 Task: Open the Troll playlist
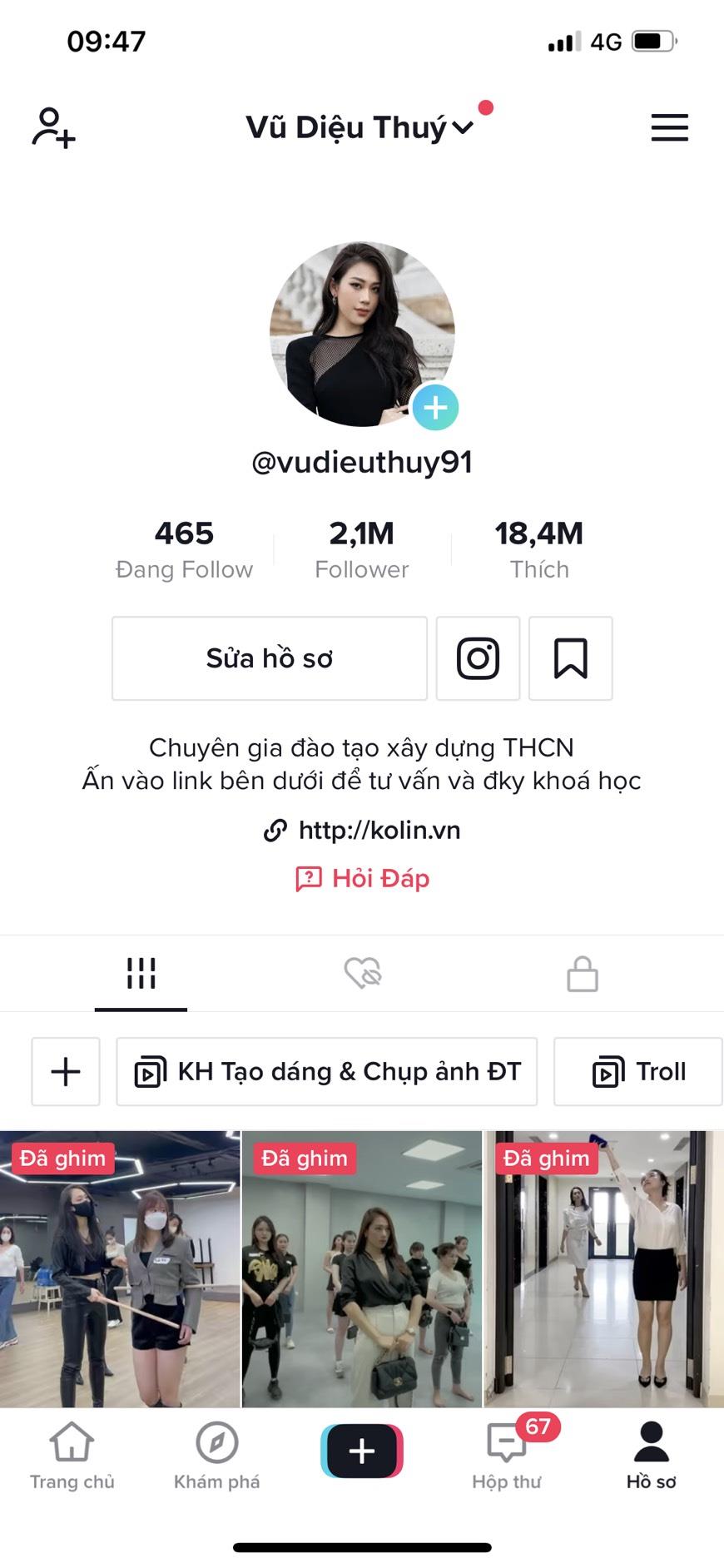(638, 1071)
